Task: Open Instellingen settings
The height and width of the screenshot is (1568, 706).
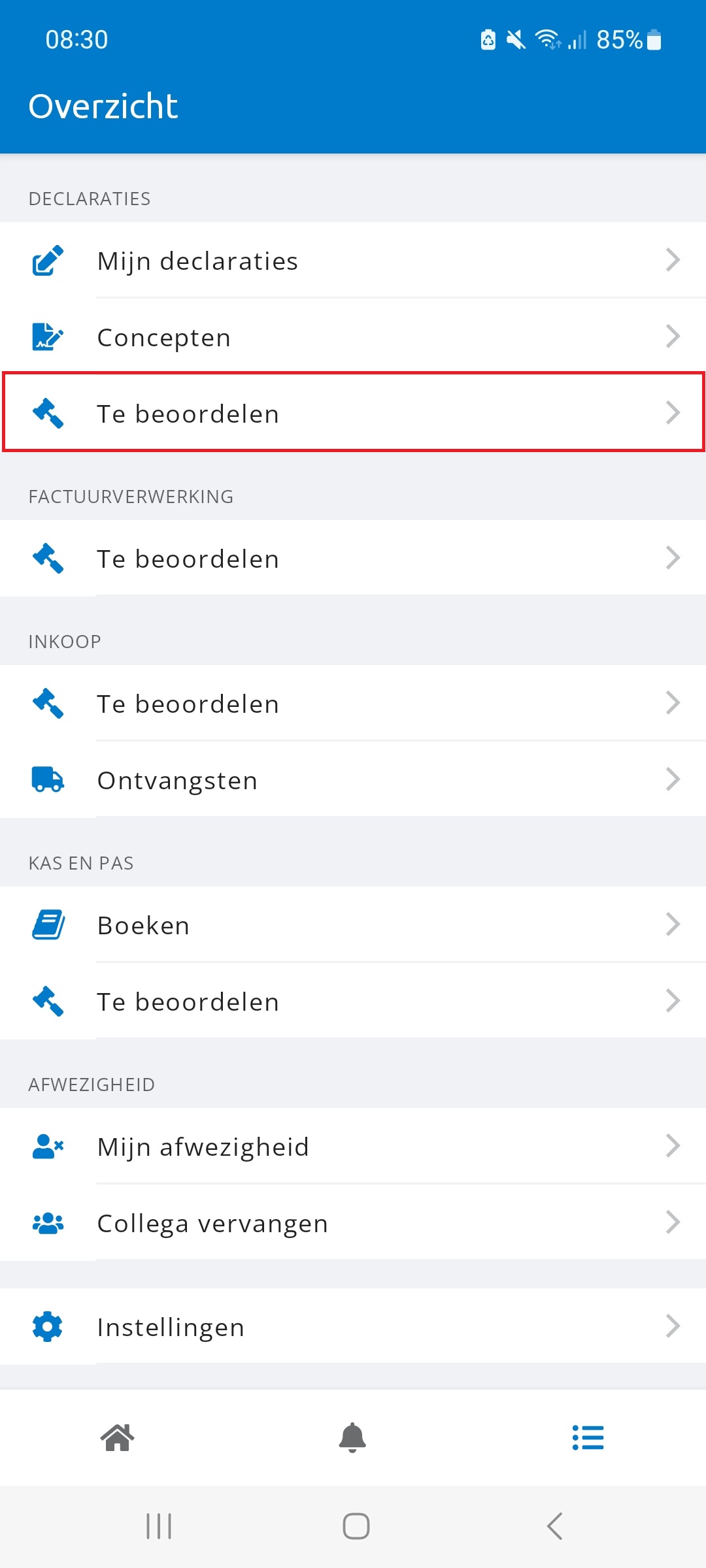Action: [353, 1326]
